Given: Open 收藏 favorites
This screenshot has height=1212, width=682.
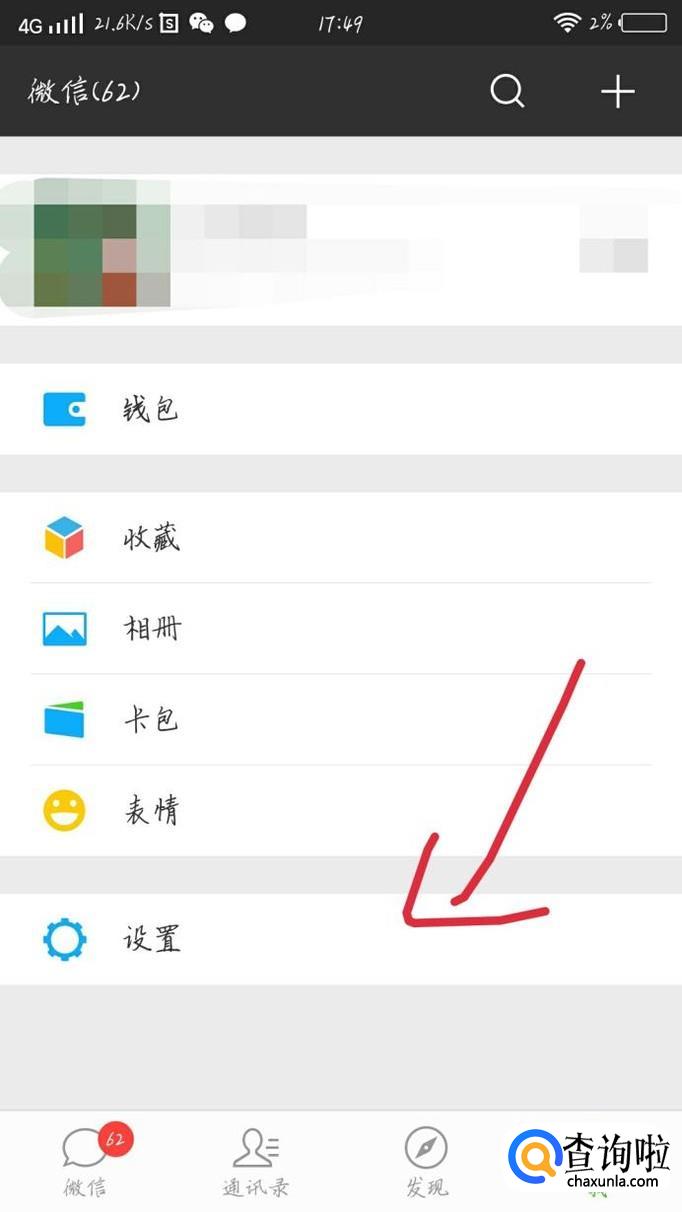Looking at the screenshot, I should [340, 538].
